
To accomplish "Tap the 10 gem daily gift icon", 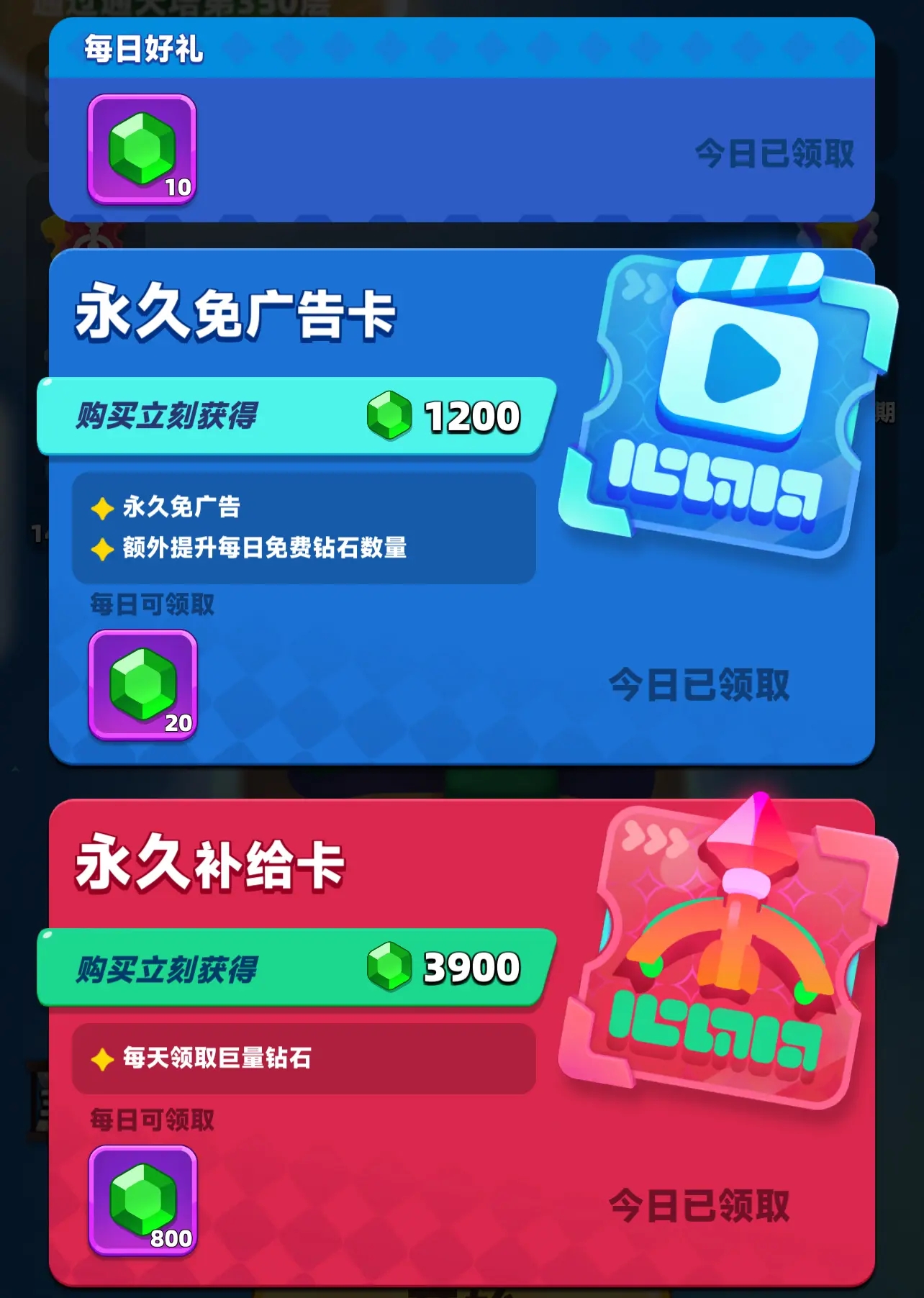I will 142,149.
